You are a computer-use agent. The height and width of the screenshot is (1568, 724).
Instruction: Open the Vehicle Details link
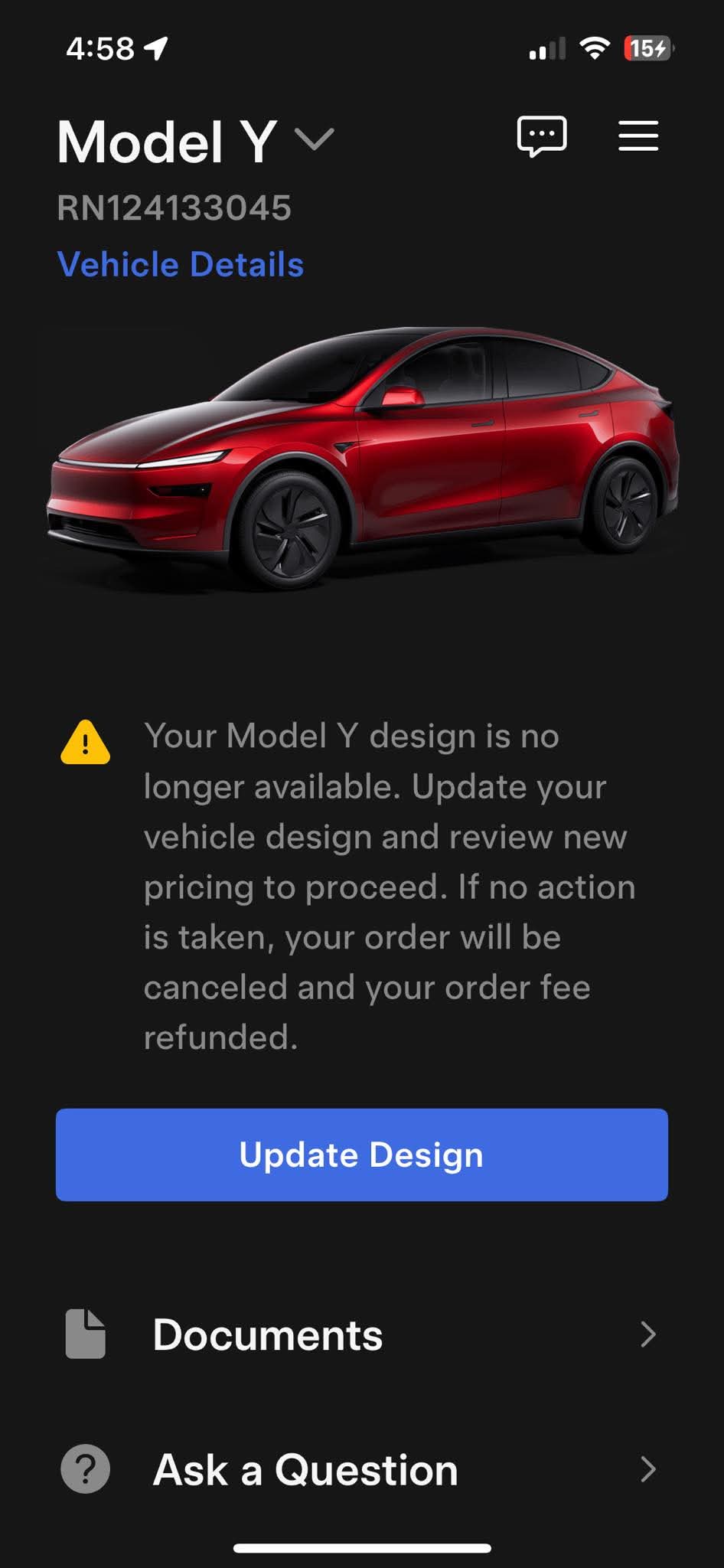[x=181, y=265]
